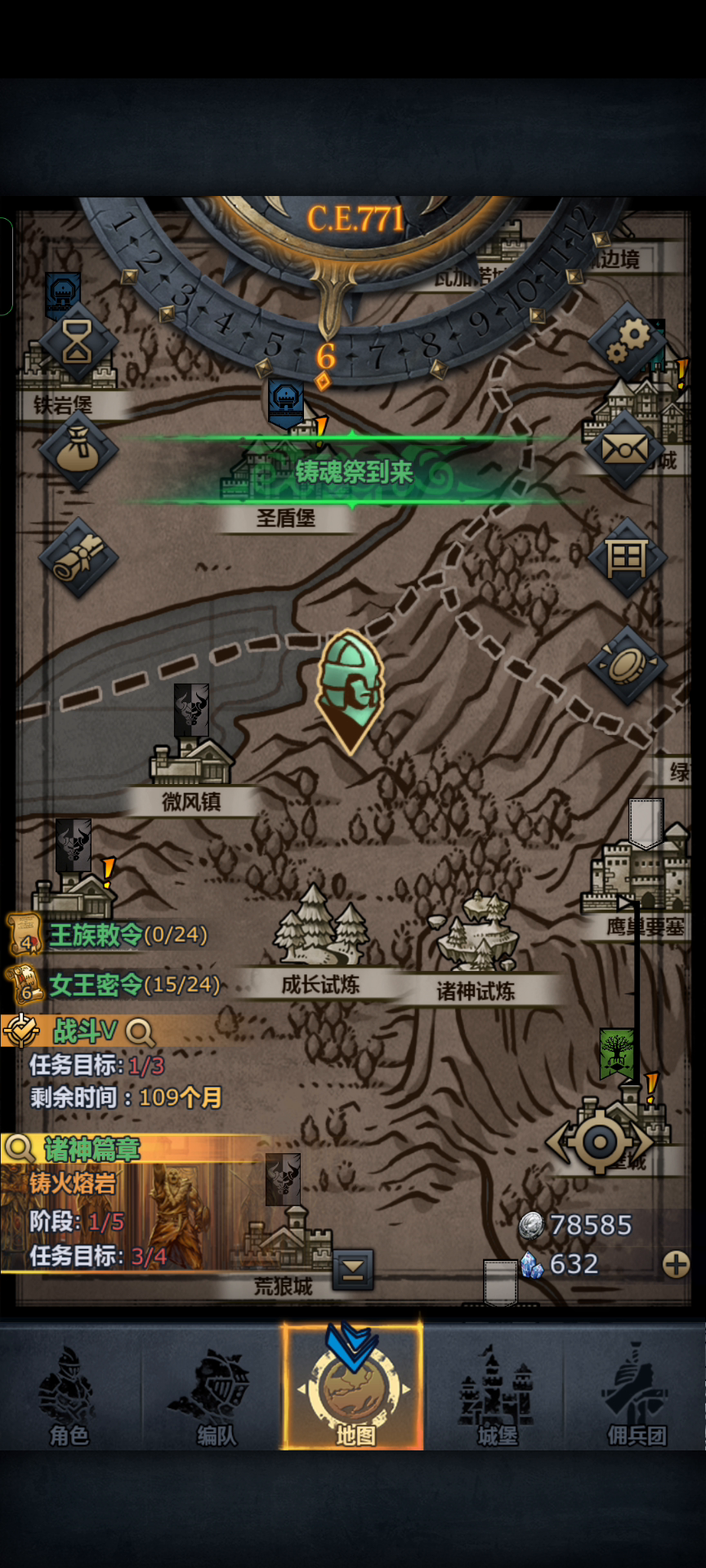Open the coin shop icon
Screen dimensions: 706x1568
[x=627, y=666]
